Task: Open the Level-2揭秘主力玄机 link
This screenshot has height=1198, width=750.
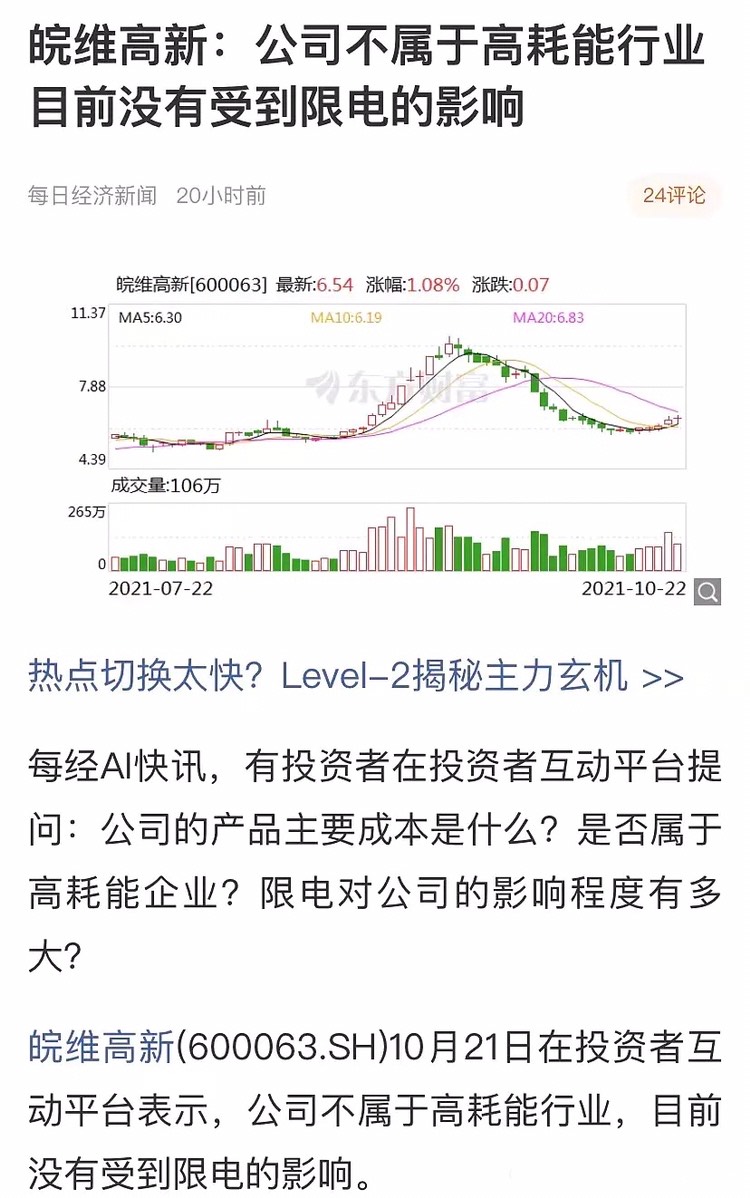Action: [x=356, y=677]
